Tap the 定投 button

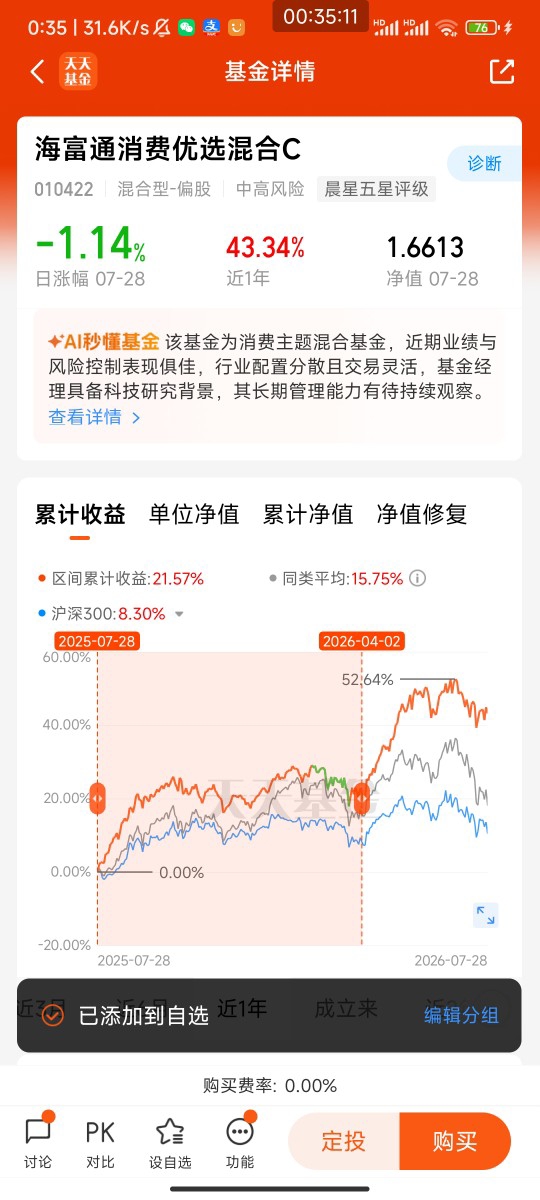pos(344,1141)
